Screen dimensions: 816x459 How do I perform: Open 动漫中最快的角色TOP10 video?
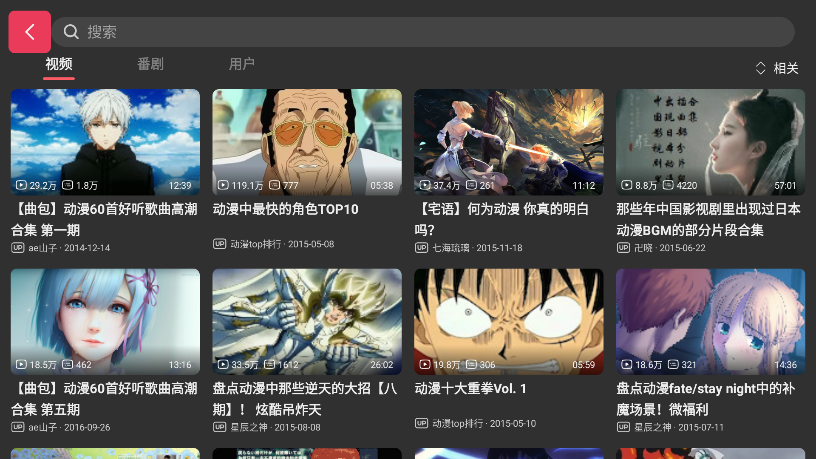point(307,142)
